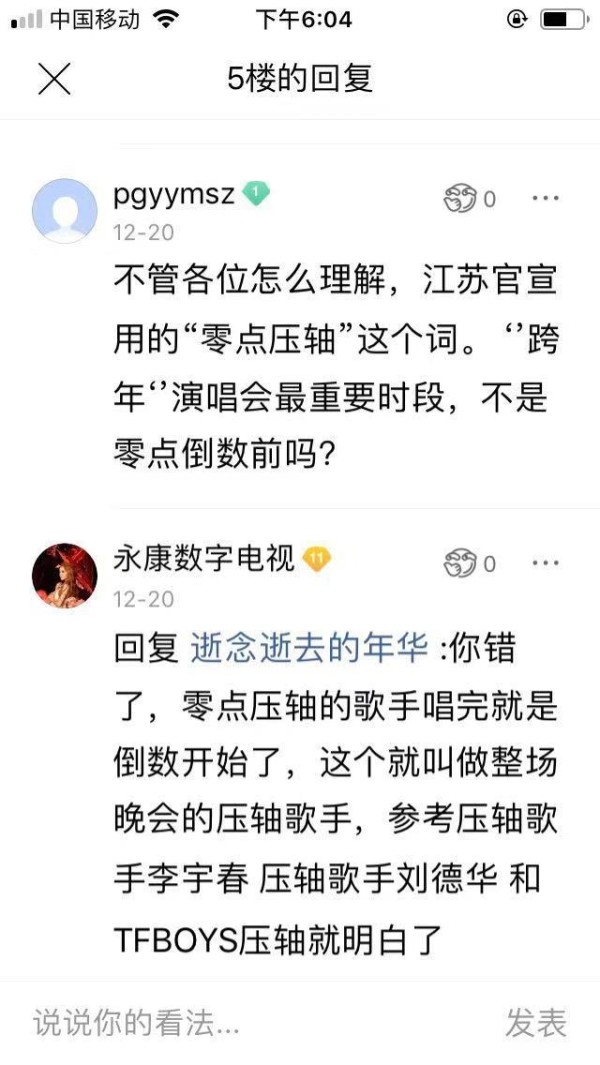The image size is (600, 1065).
Task: Open more options on pgyymsz's reply
Action: 545,199
